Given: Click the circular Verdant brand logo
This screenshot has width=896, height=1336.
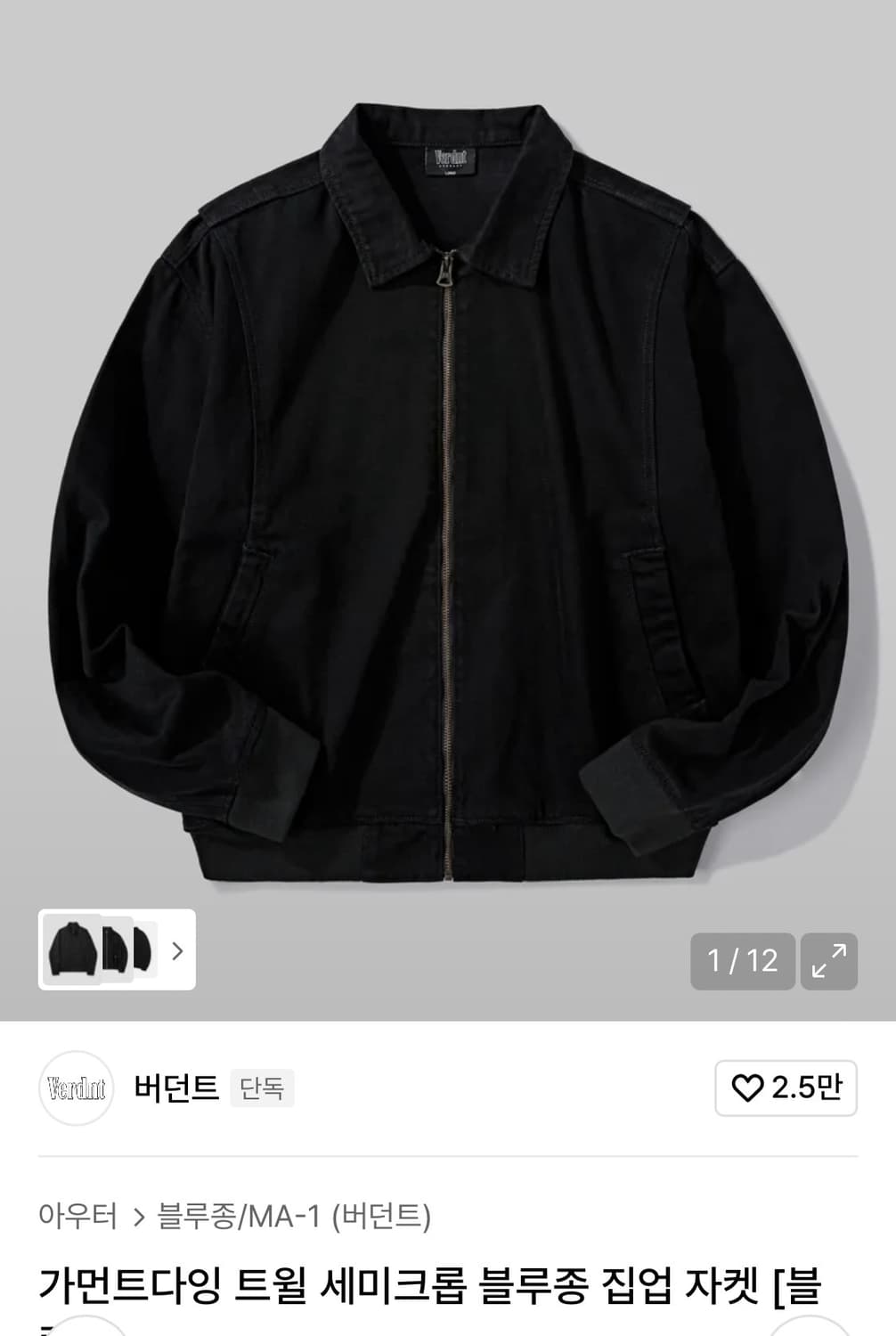Looking at the screenshot, I should click(x=76, y=1086).
